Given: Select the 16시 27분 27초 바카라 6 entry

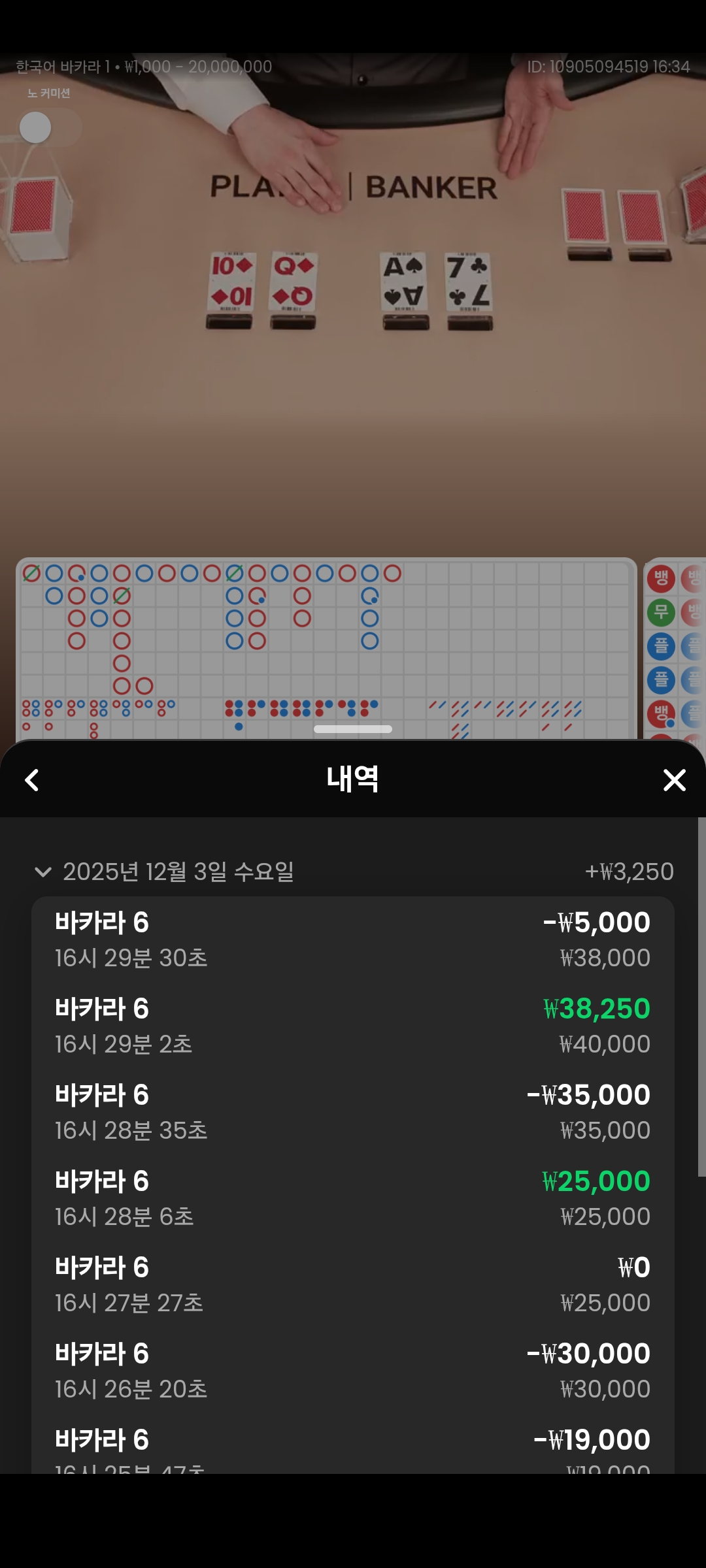Looking at the screenshot, I should pos(353,1284).
